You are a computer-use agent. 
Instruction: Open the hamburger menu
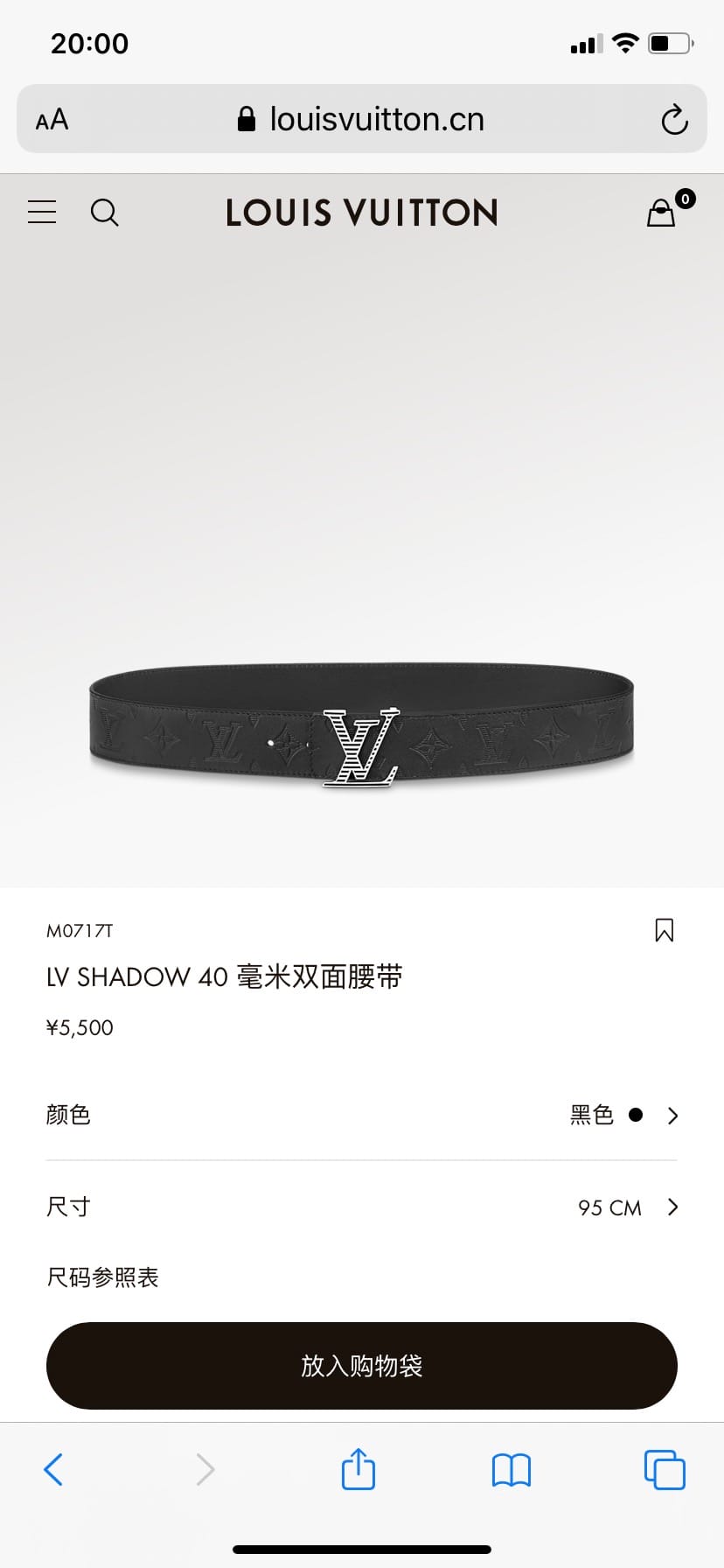click(42, 212)
